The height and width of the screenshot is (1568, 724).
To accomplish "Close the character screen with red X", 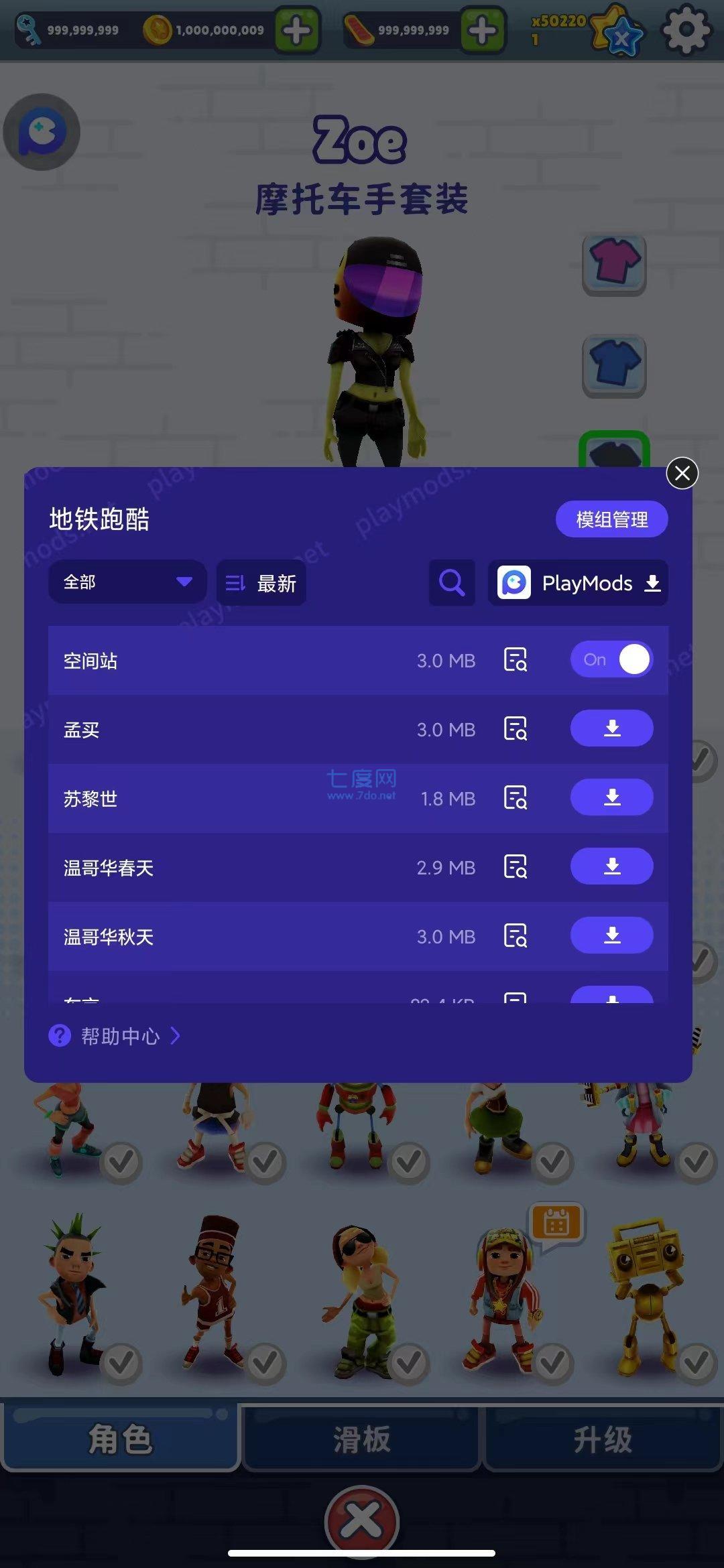I will click(x=361, y=1520).
